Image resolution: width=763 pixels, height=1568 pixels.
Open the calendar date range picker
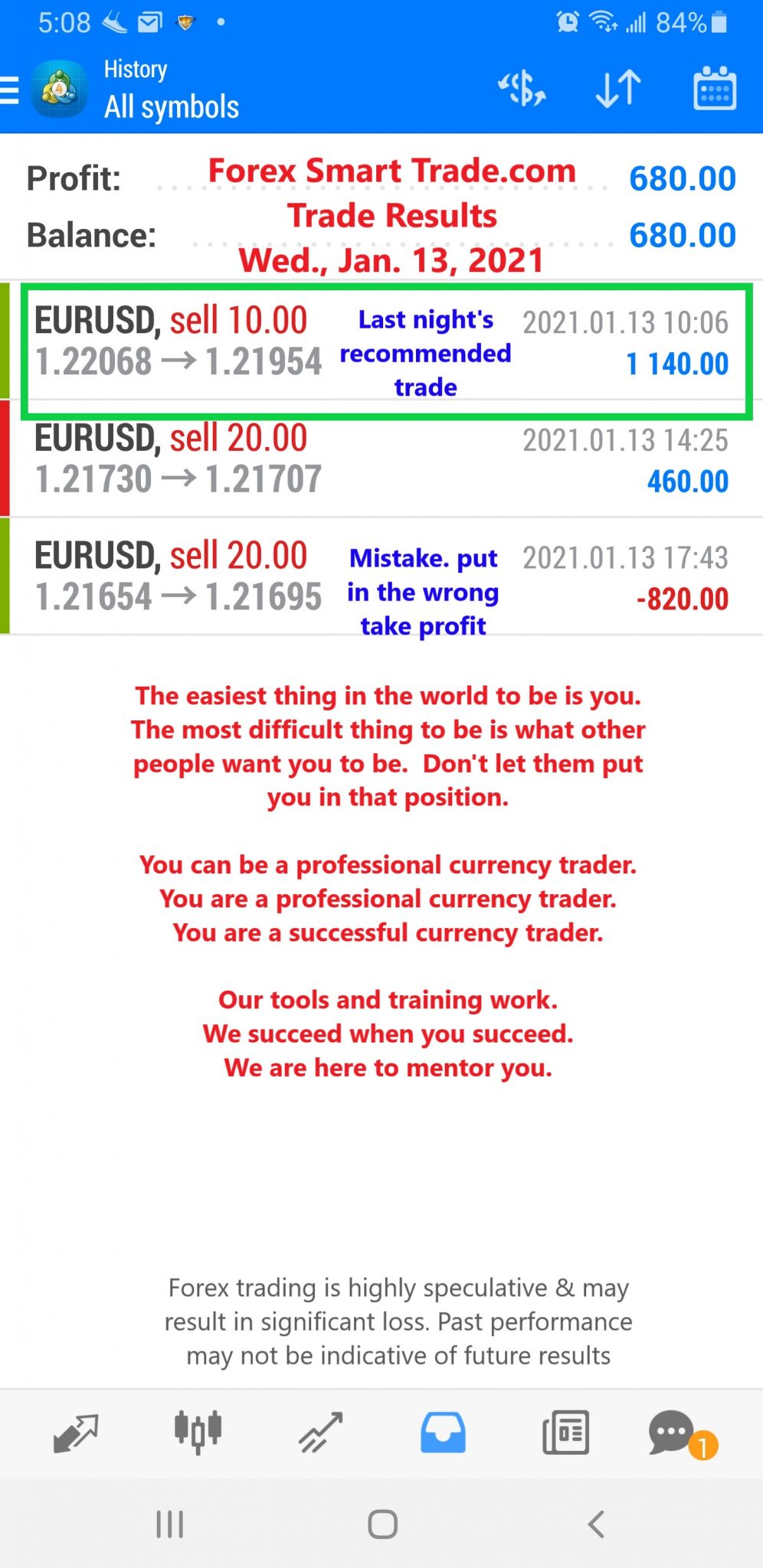(715, 89)
